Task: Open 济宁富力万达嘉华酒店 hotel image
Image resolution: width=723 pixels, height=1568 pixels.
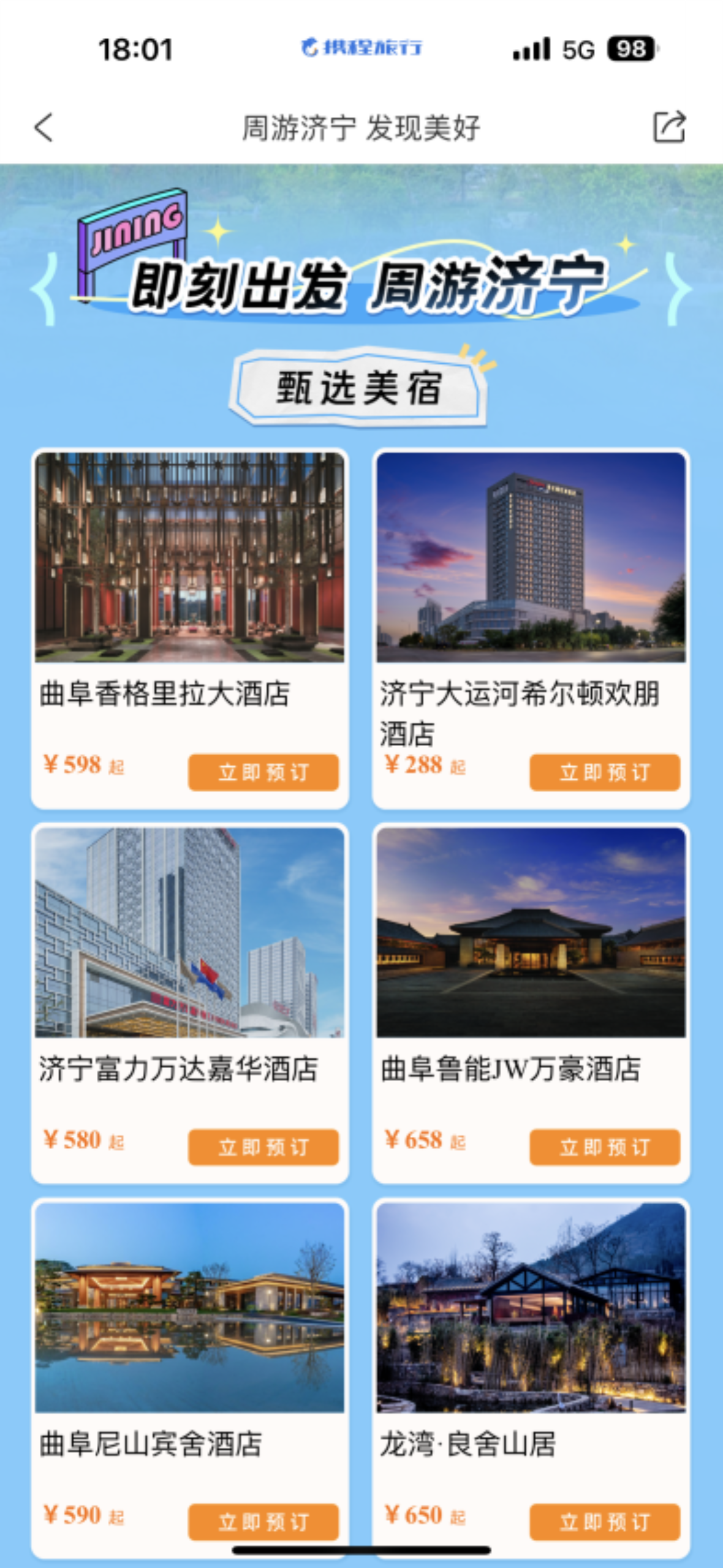Action: (190, 932)
